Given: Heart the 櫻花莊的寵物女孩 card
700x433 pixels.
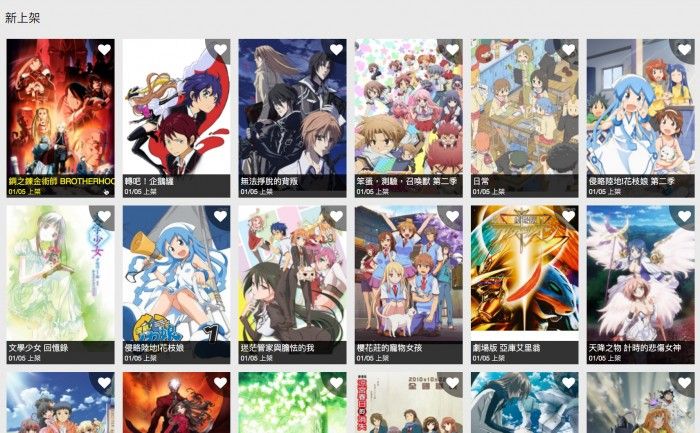Looking at the screenshot, I should coord(452,217).
